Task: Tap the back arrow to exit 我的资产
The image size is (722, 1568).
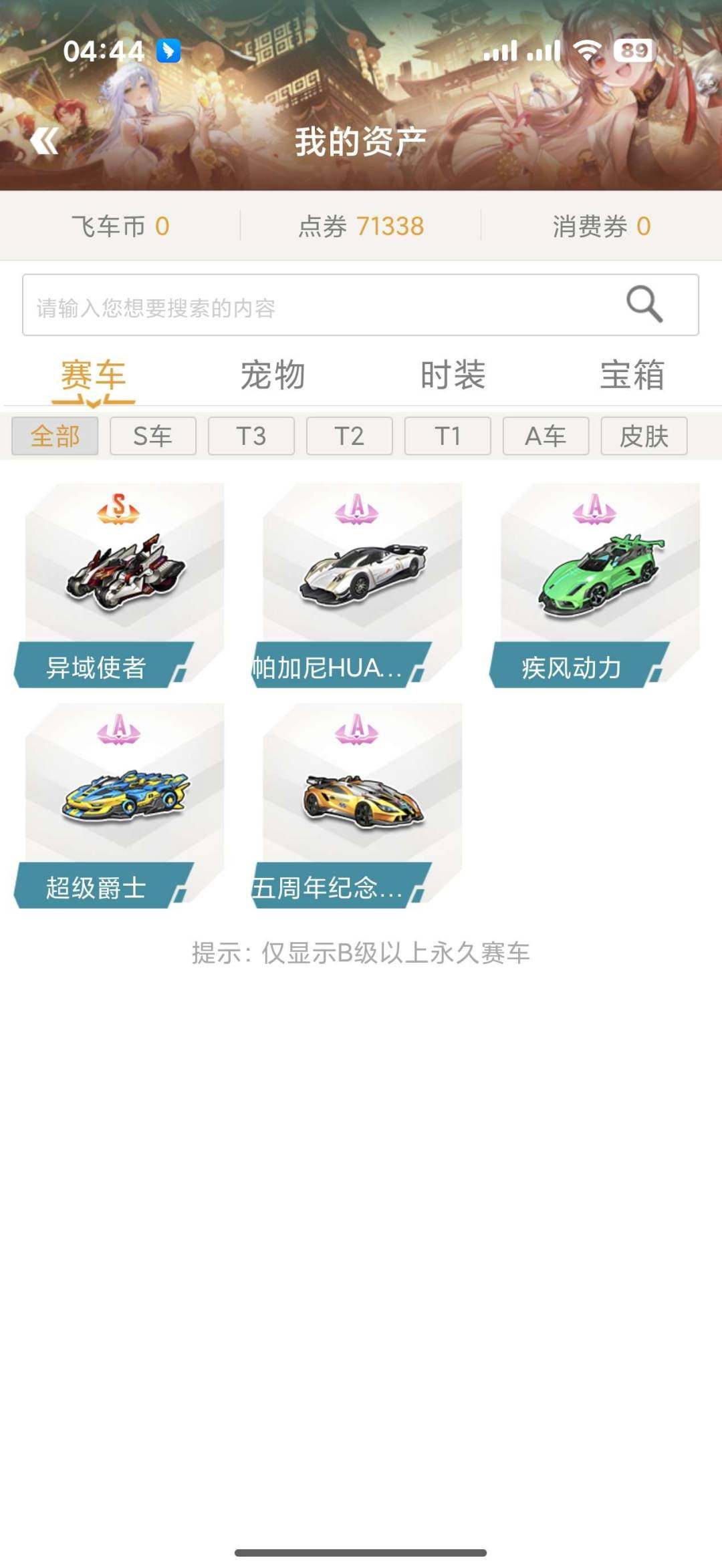Action: point(44,141)
